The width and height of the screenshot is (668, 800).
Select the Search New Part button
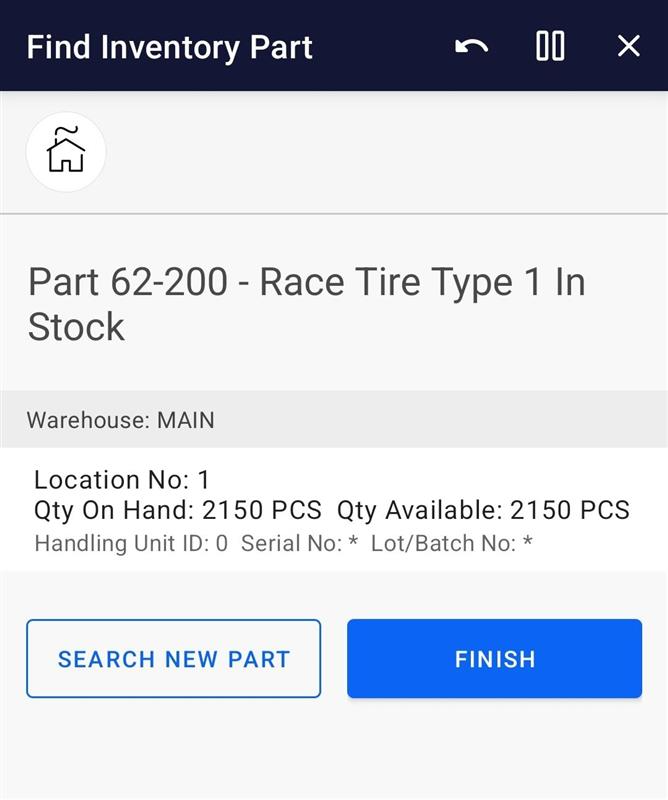click(x=173, y=659)
